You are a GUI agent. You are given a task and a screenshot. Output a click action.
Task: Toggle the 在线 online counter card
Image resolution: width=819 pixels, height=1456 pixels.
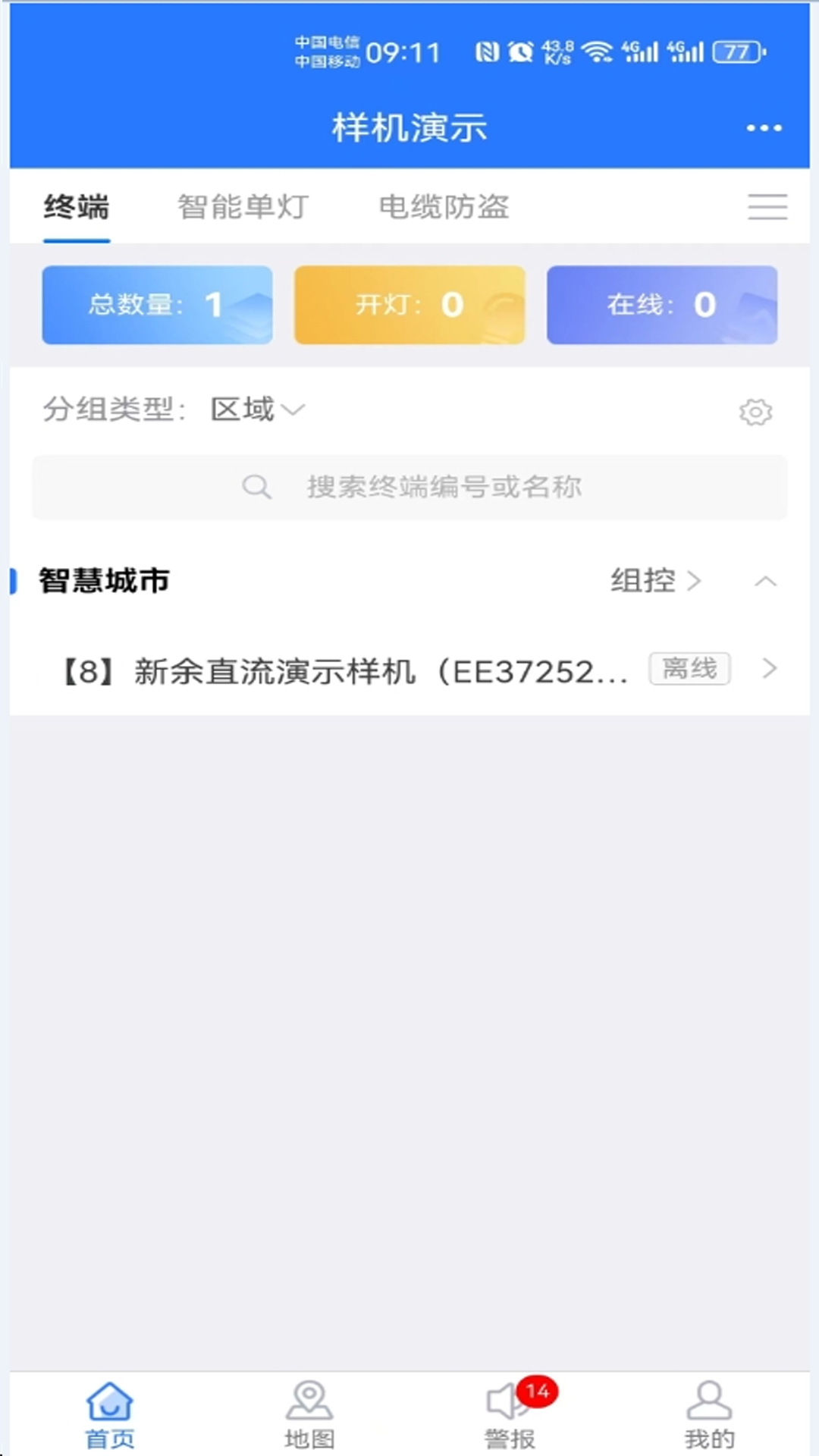[x=661, y=304]
